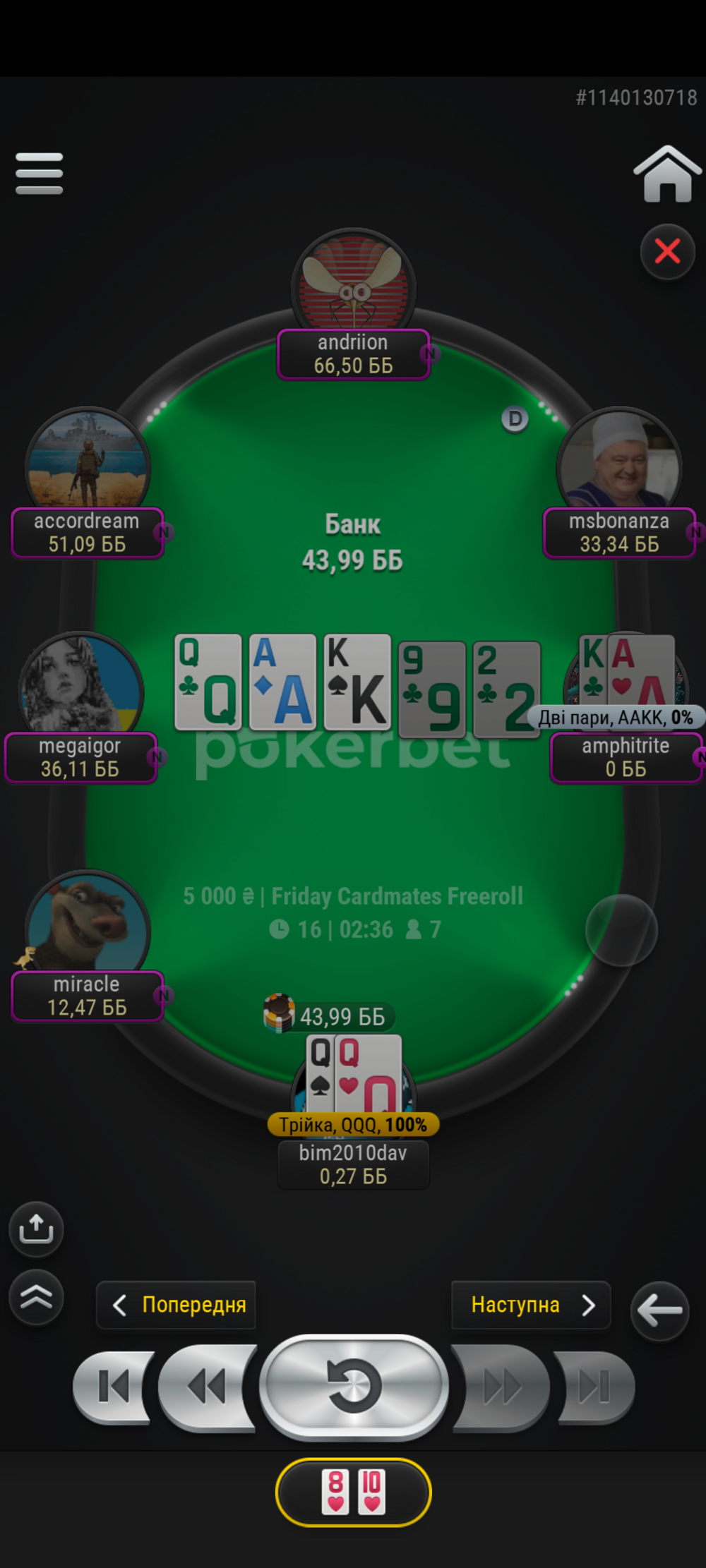The width and height of the screenshot is (706, 1568).
Task: Rewind the hand replay one step
Action: pos(207,1387)
